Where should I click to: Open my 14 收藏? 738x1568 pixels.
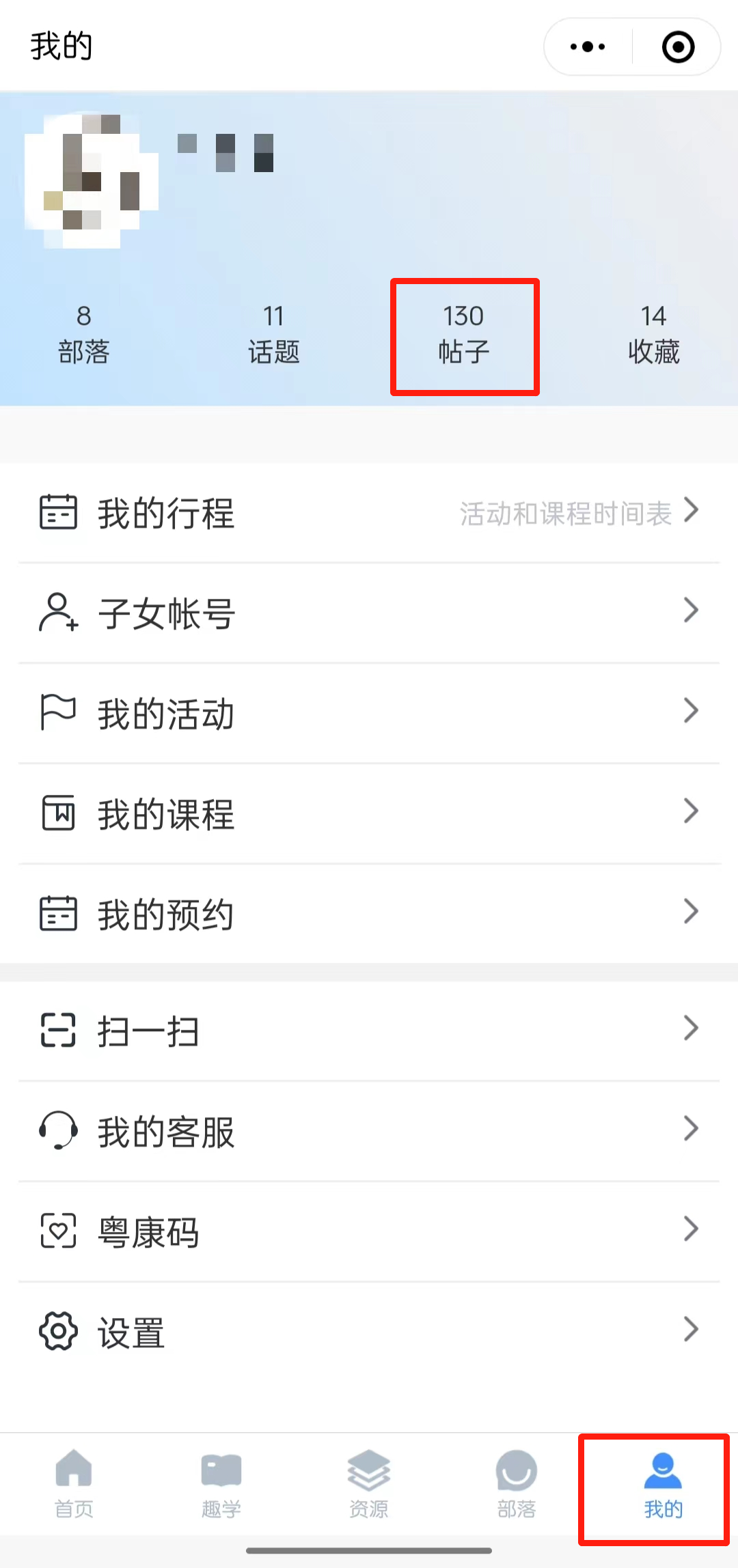pos(654,335)
